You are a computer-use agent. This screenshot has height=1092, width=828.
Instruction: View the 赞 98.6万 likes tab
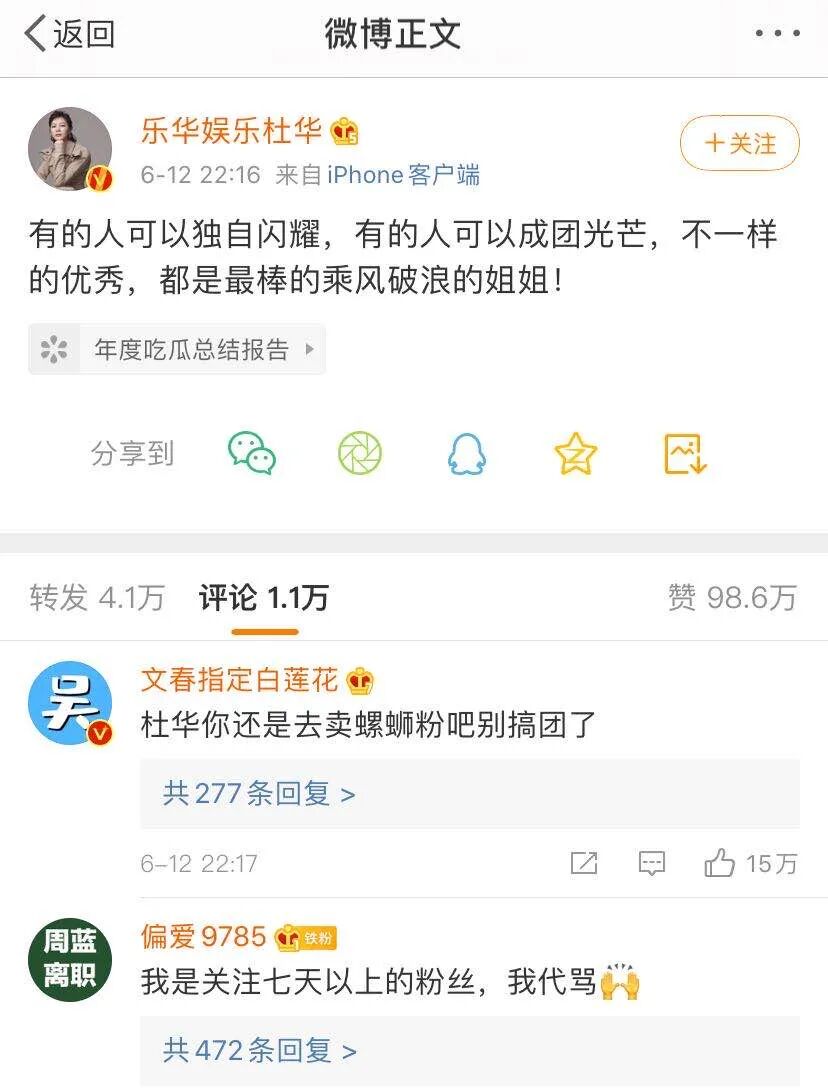coord(732,598)
